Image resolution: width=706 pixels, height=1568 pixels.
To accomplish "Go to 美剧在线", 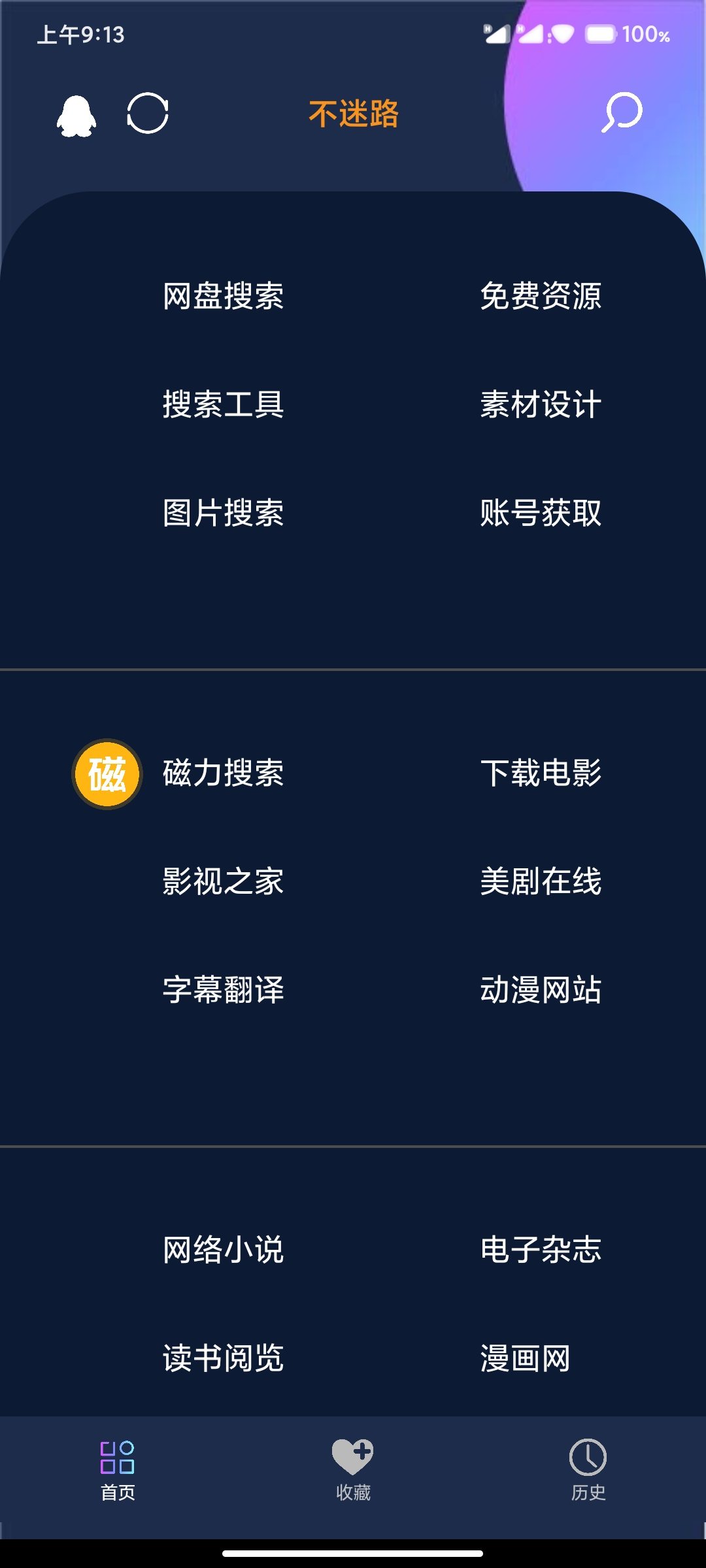I will (541, 882).
